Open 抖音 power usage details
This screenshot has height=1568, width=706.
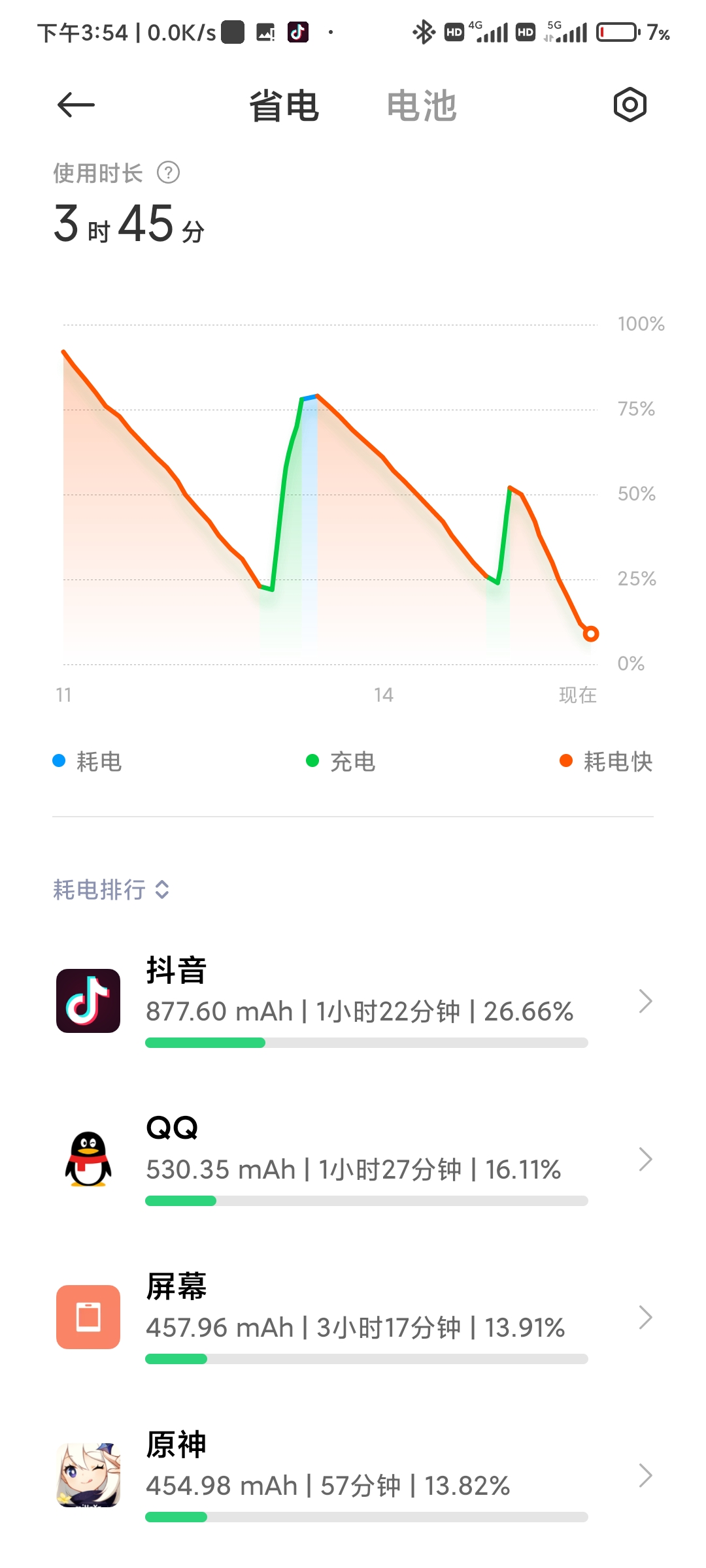pos(353,1001)
